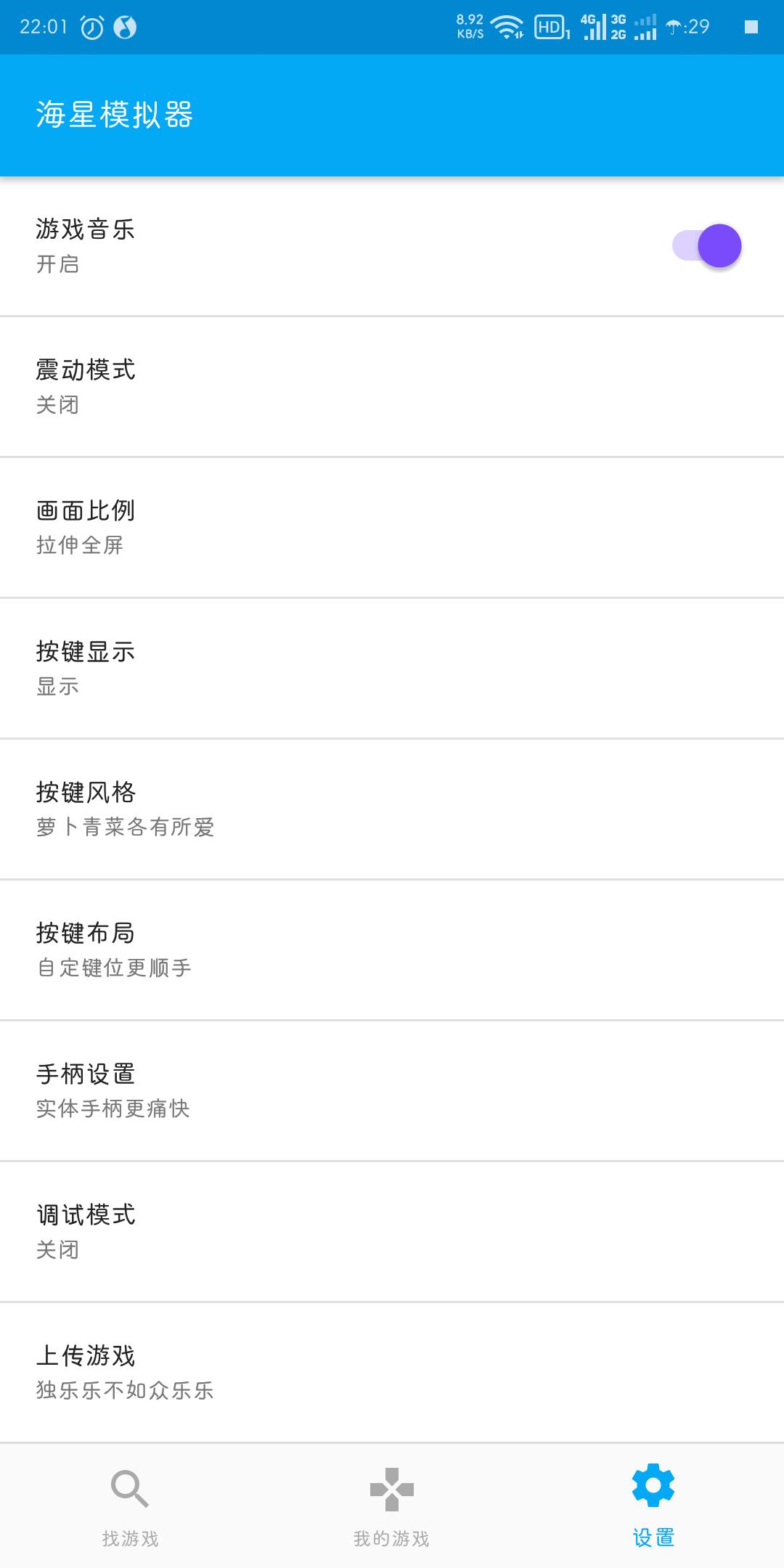The height and width of the screenshot is (1568, 784).
Task: Open the 手柄设置 row
Action: [392, 1090]
